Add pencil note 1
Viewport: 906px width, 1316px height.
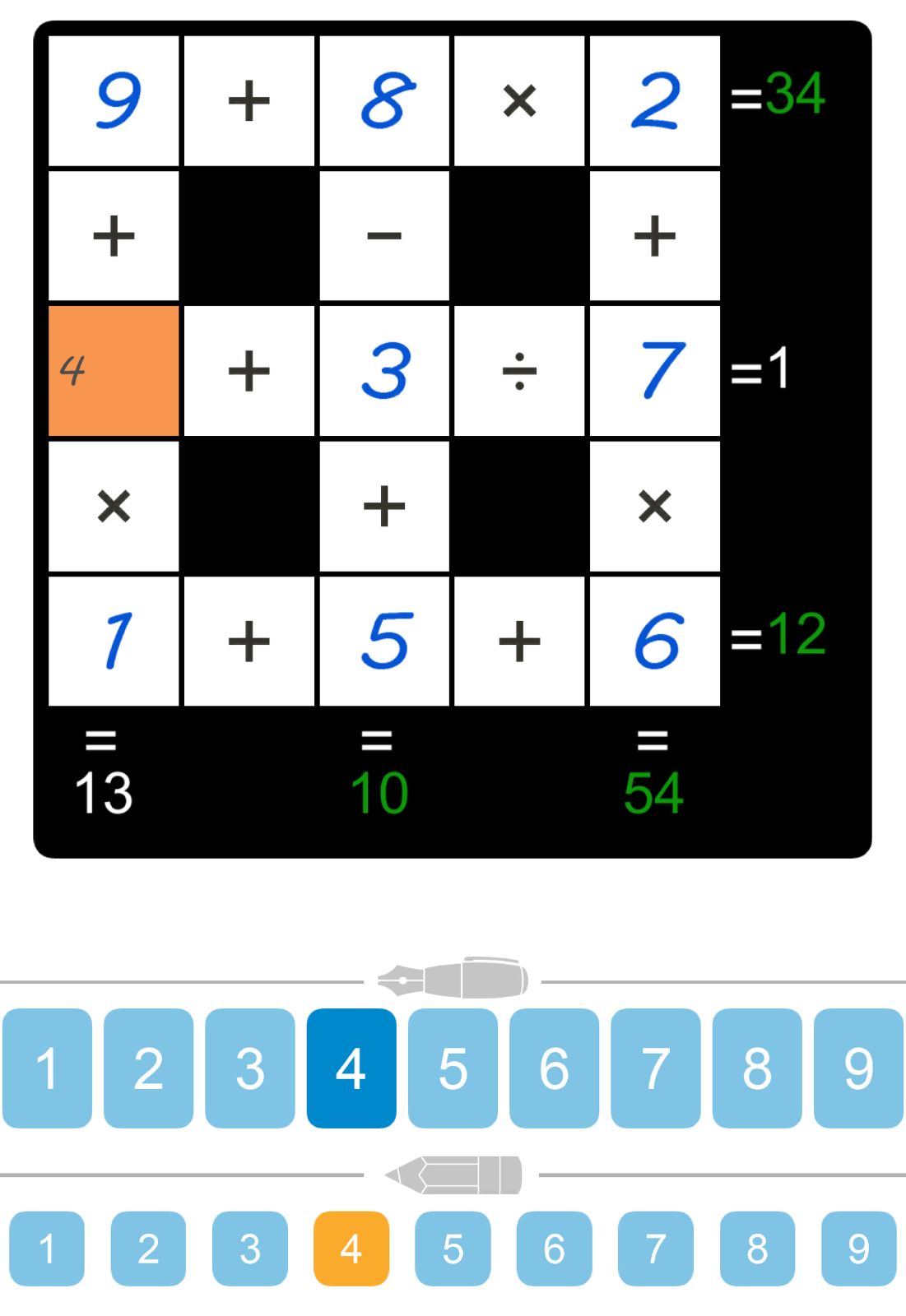tap(47, 1248)
